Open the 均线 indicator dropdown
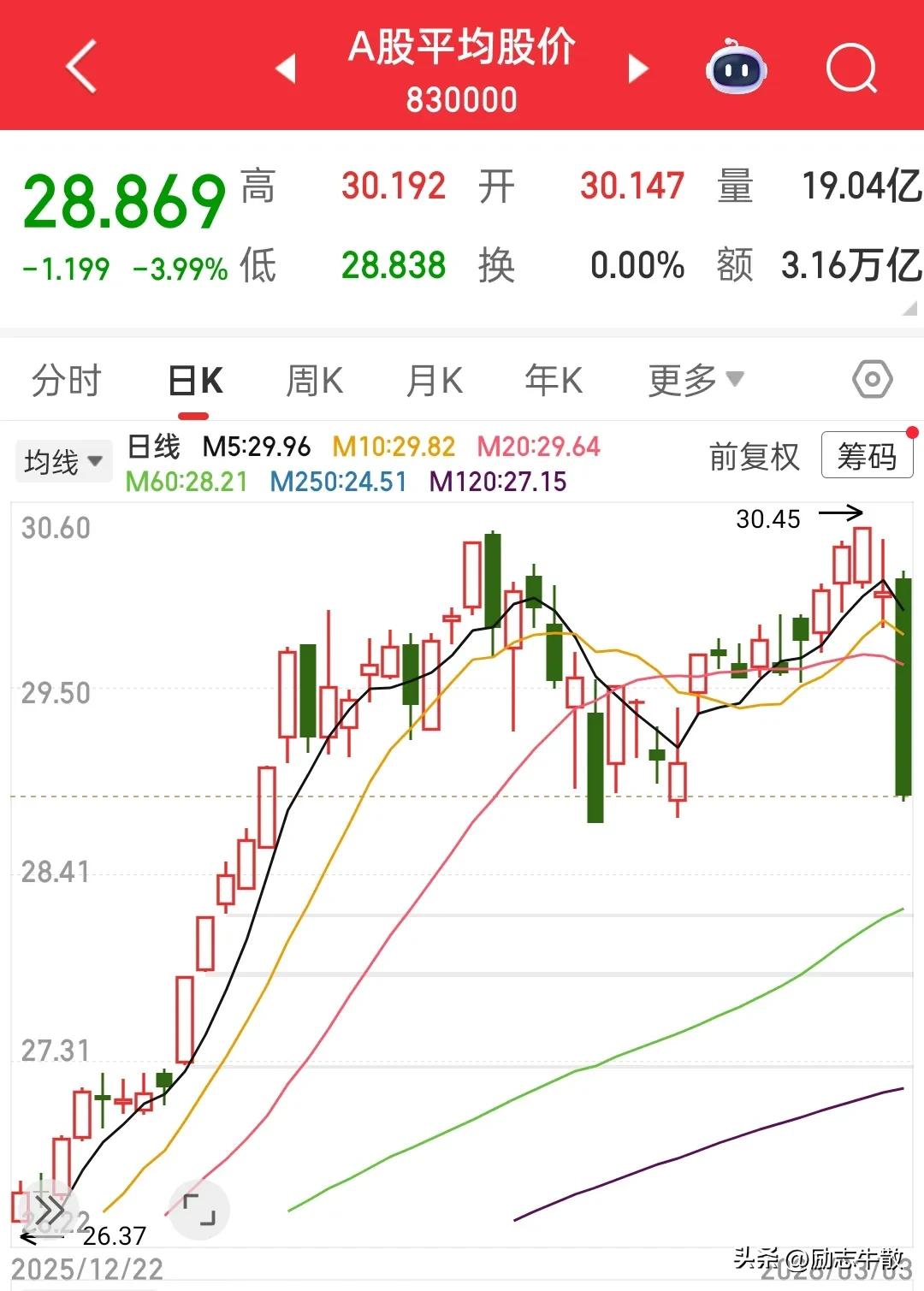The width and height of the screenshot is (924, 1291). [x=63, y=459]
